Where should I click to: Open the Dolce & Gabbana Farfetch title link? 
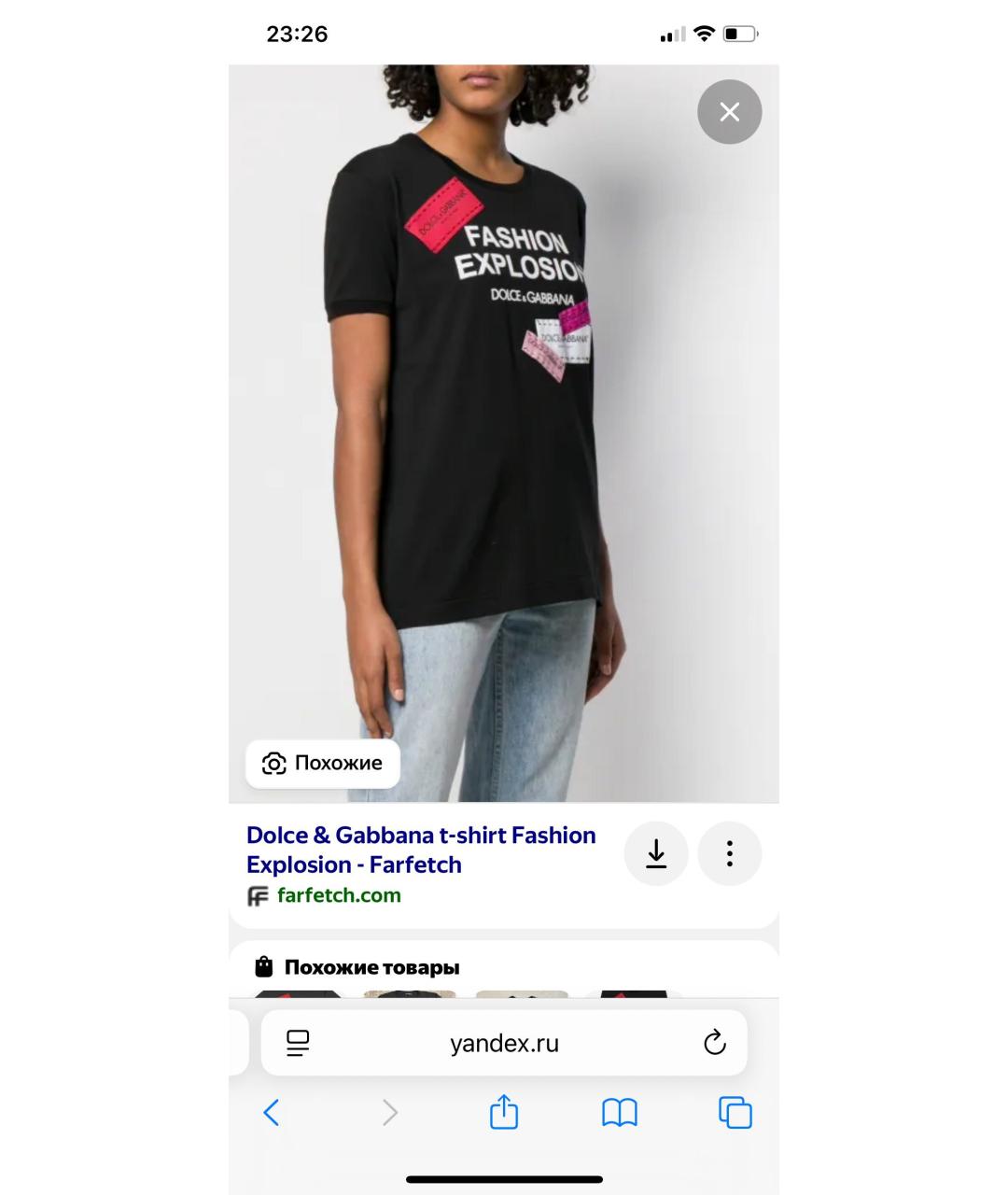tap(421, 850)
